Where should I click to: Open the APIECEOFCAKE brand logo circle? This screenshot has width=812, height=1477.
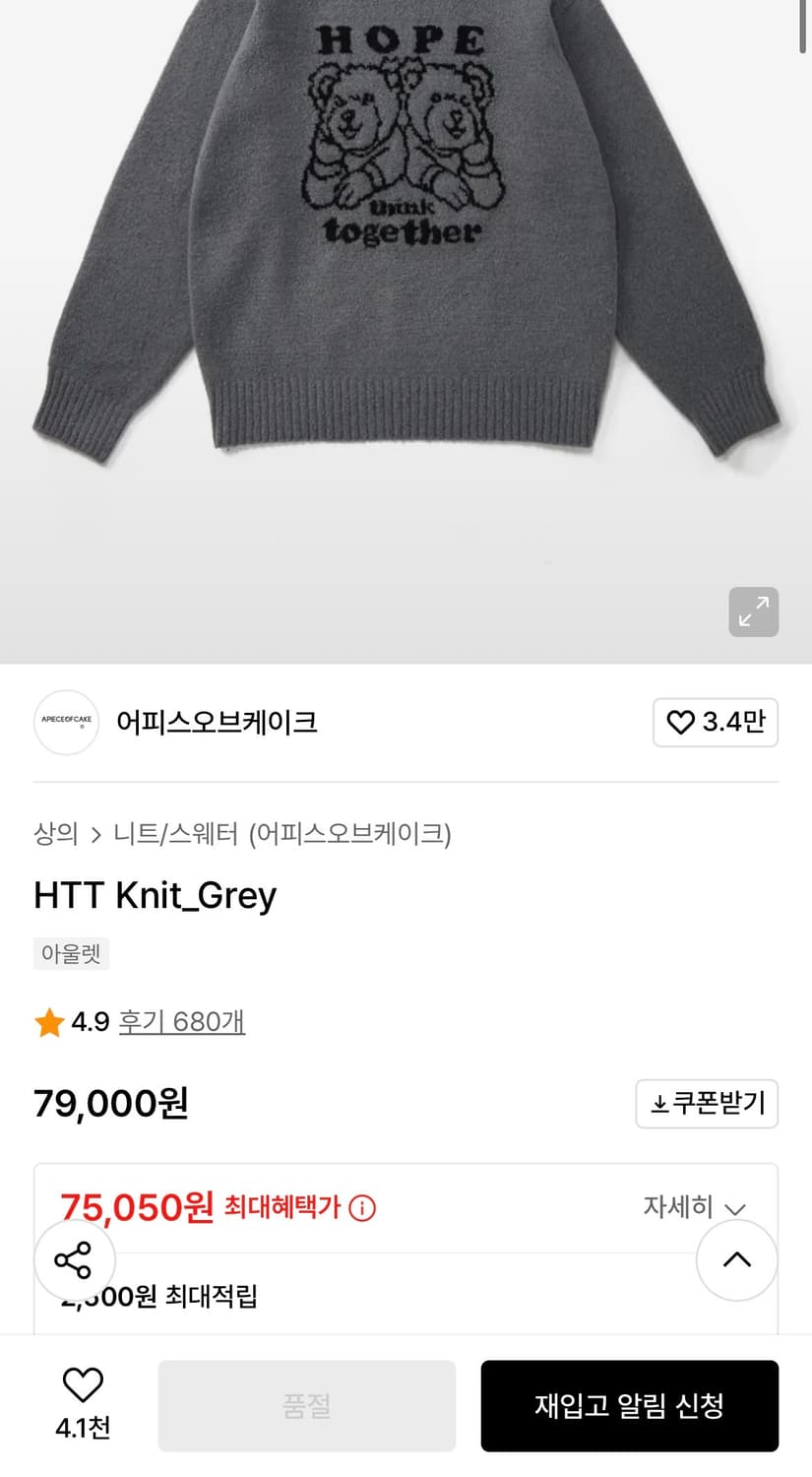[x=66, y=722]
